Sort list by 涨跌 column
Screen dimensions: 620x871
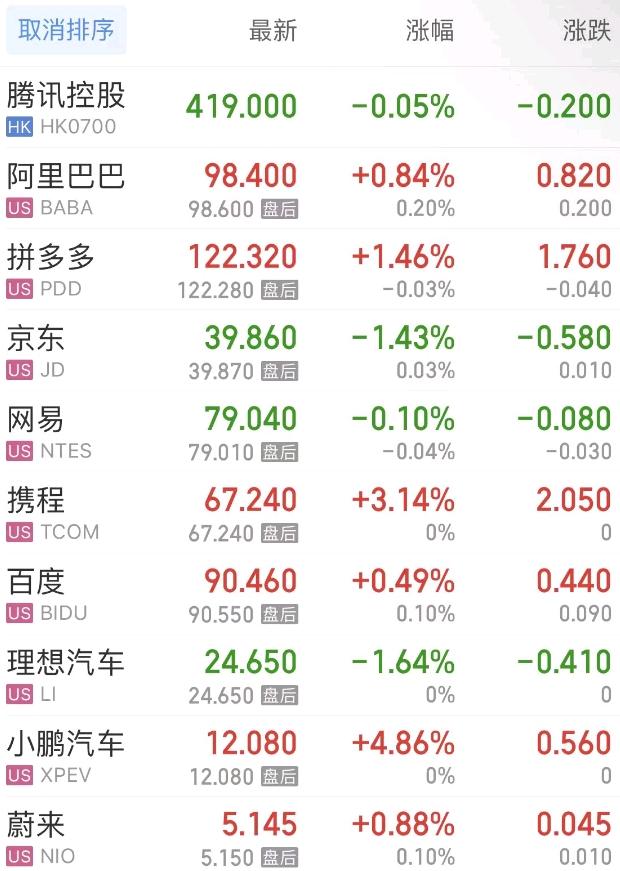point(586,31)
